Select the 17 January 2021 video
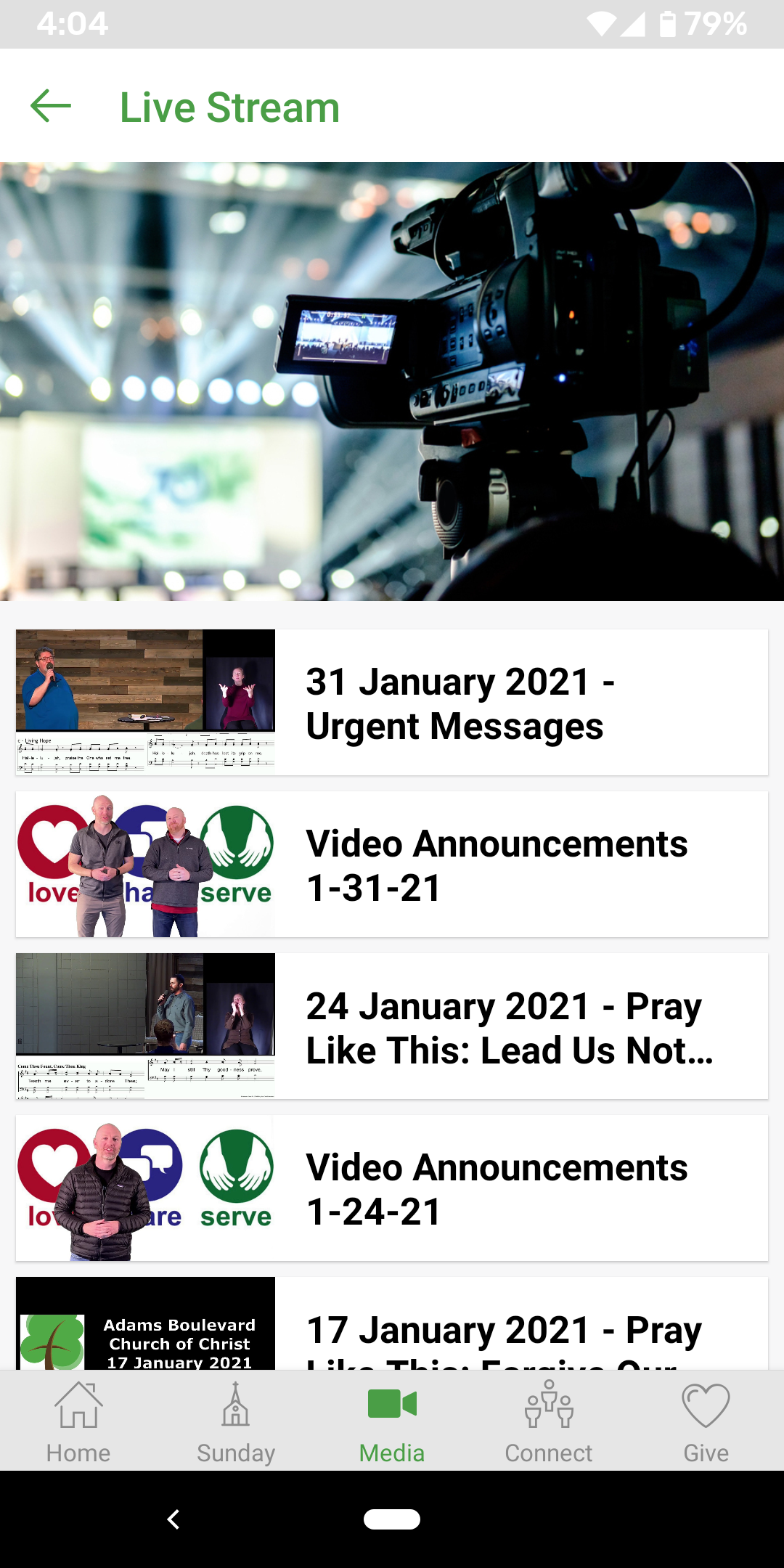This screenshot has width=784, height=1568. click(392, 1327)
